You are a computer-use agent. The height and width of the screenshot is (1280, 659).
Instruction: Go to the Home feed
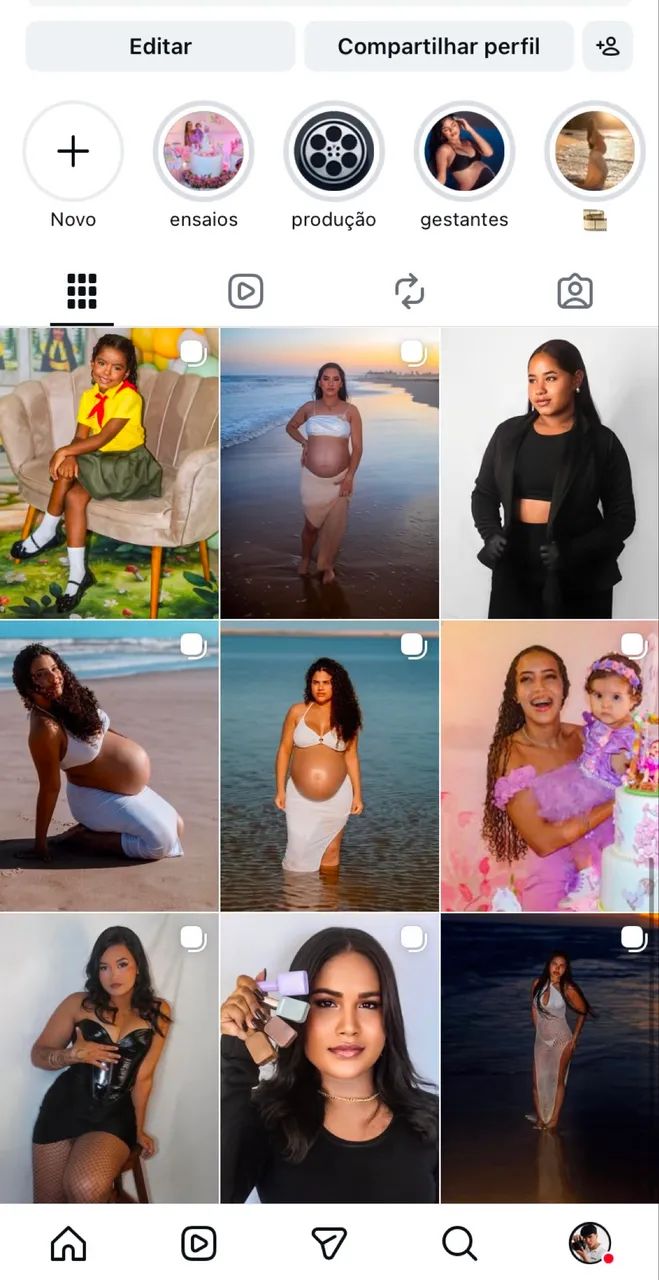tap(68, 1243)
